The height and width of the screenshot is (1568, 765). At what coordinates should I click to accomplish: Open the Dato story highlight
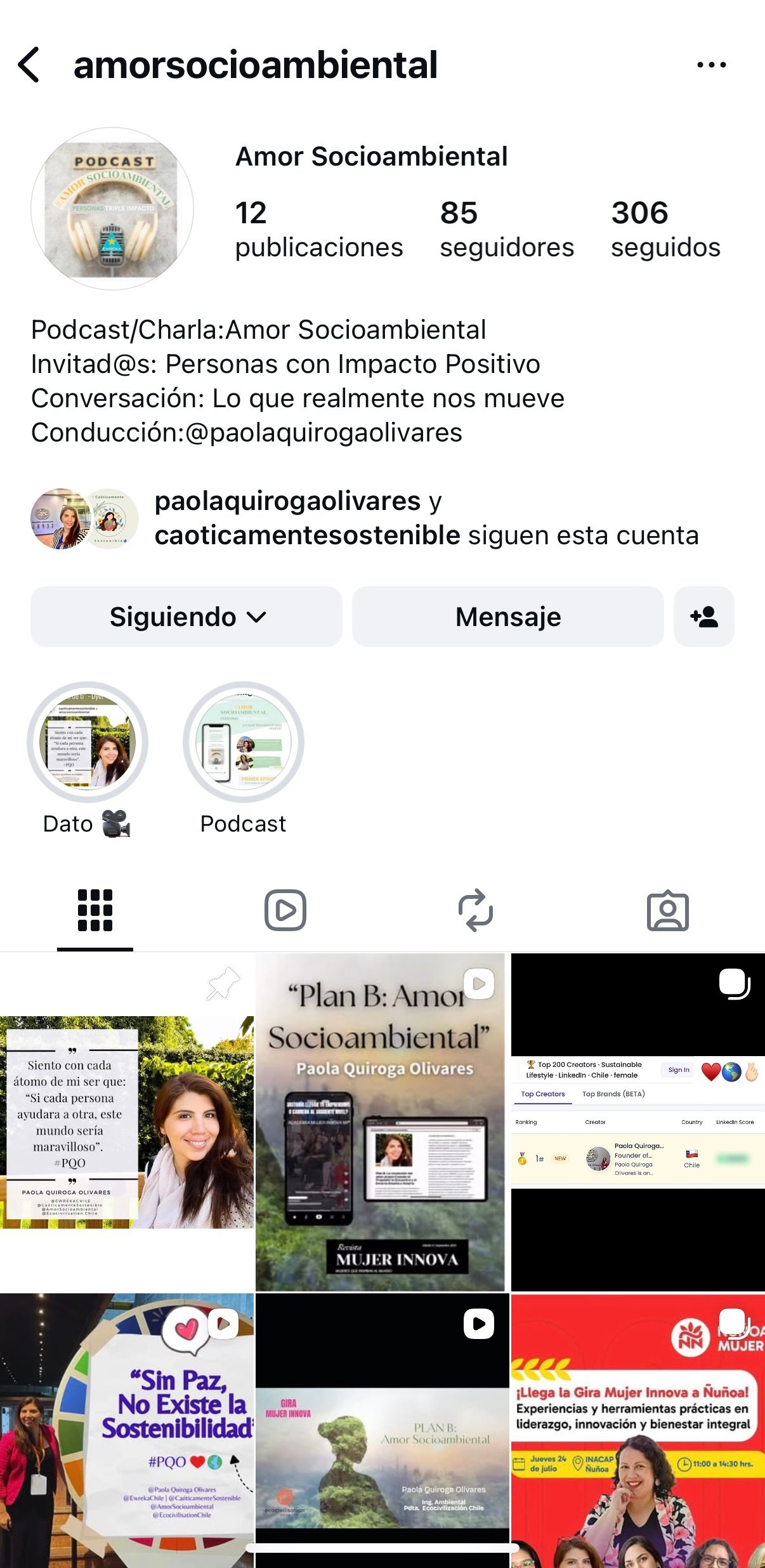point(88,743)
